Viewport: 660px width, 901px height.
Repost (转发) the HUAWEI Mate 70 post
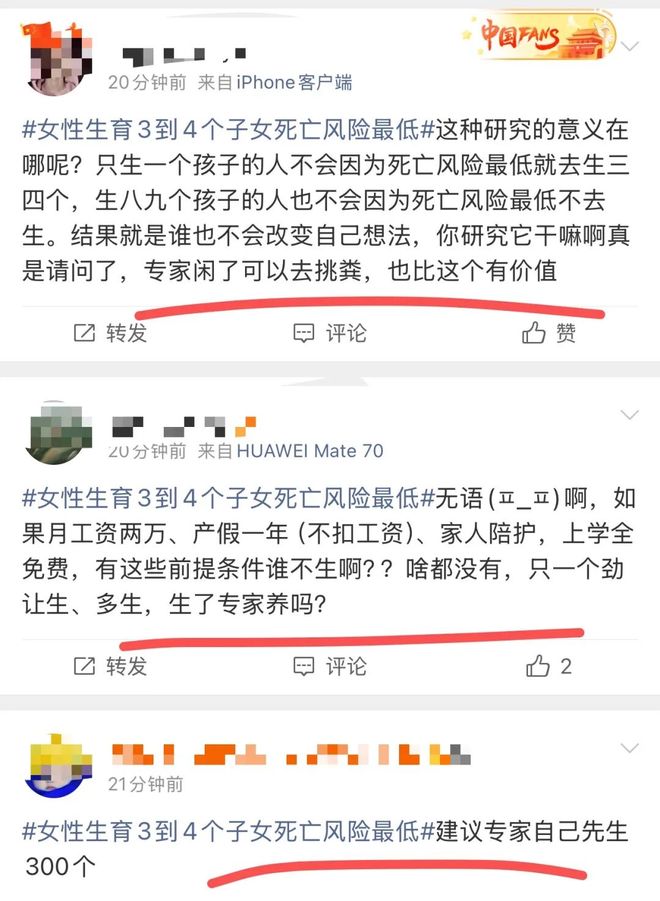(x=110, y=665)
